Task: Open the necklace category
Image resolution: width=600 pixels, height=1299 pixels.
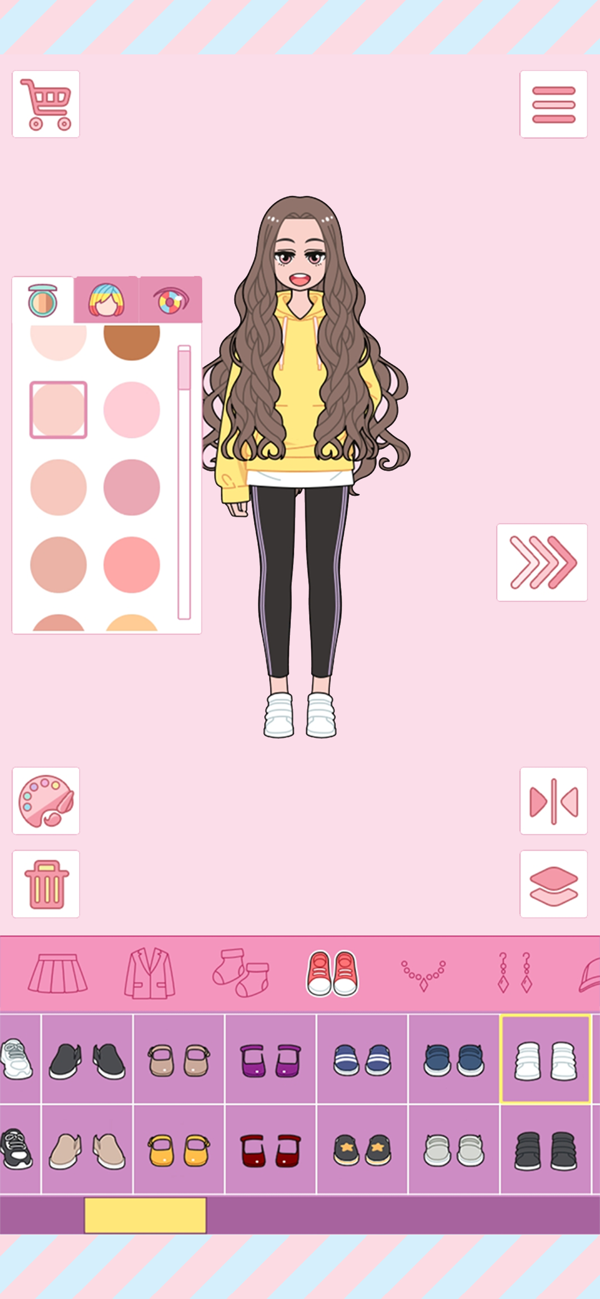Action: (x=424, y=973)
